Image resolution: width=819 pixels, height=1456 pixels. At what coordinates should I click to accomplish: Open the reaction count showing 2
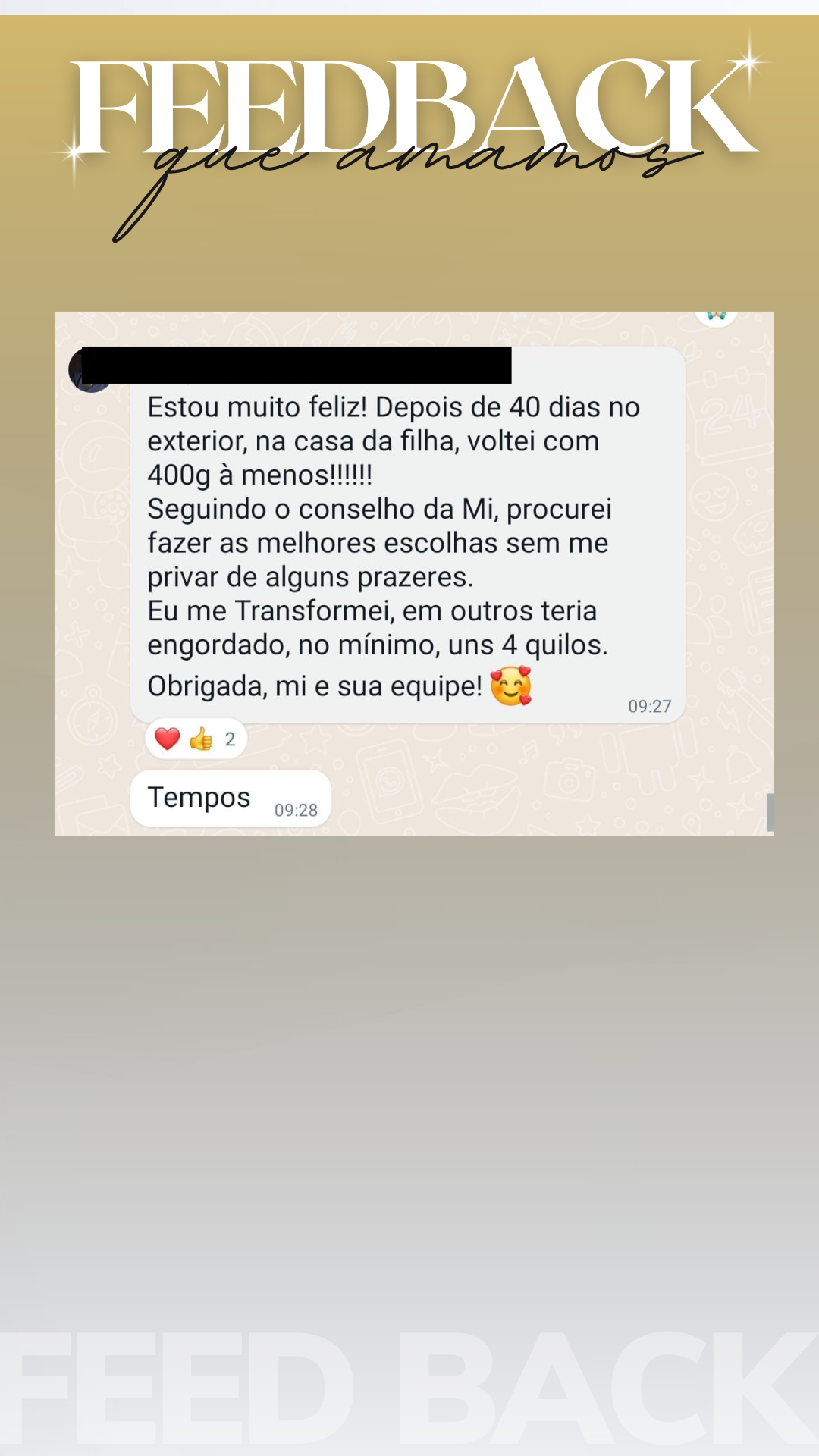(x=229, y=737)
